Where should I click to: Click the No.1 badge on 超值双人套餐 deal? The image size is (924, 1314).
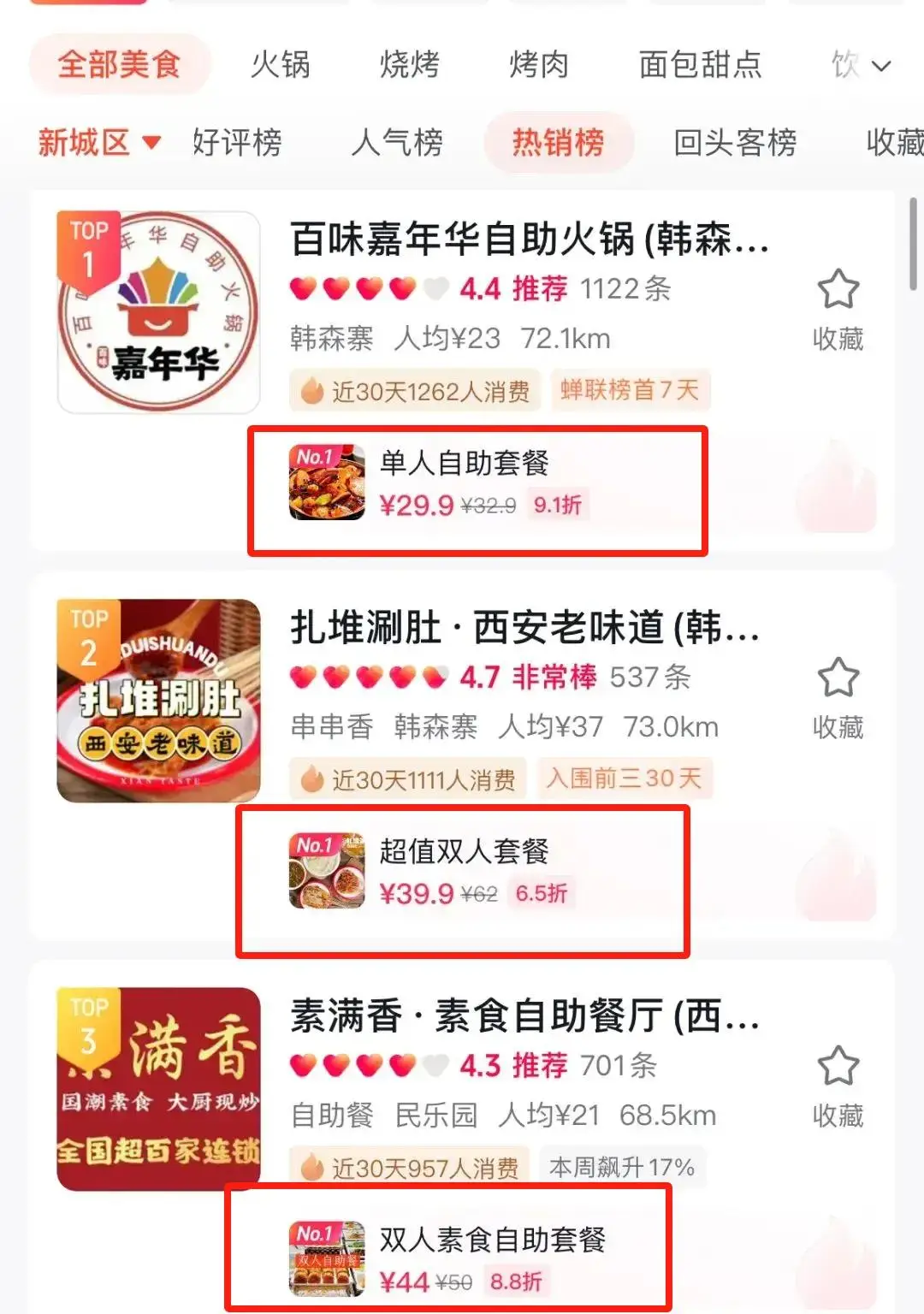[x=313, y=846]
